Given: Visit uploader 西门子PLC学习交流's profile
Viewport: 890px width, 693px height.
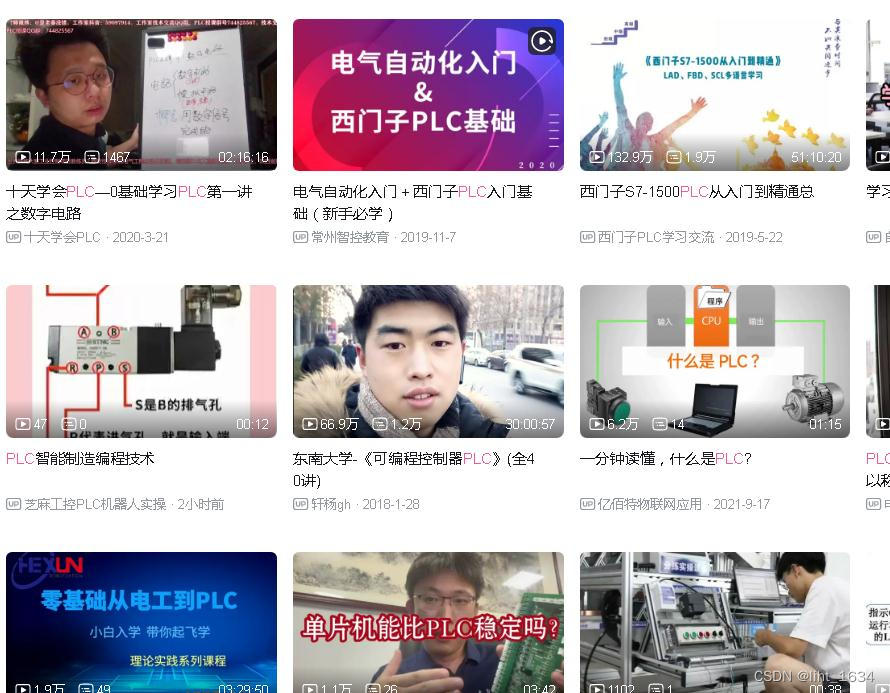Looking at the screenshot, I should [655, 238].
